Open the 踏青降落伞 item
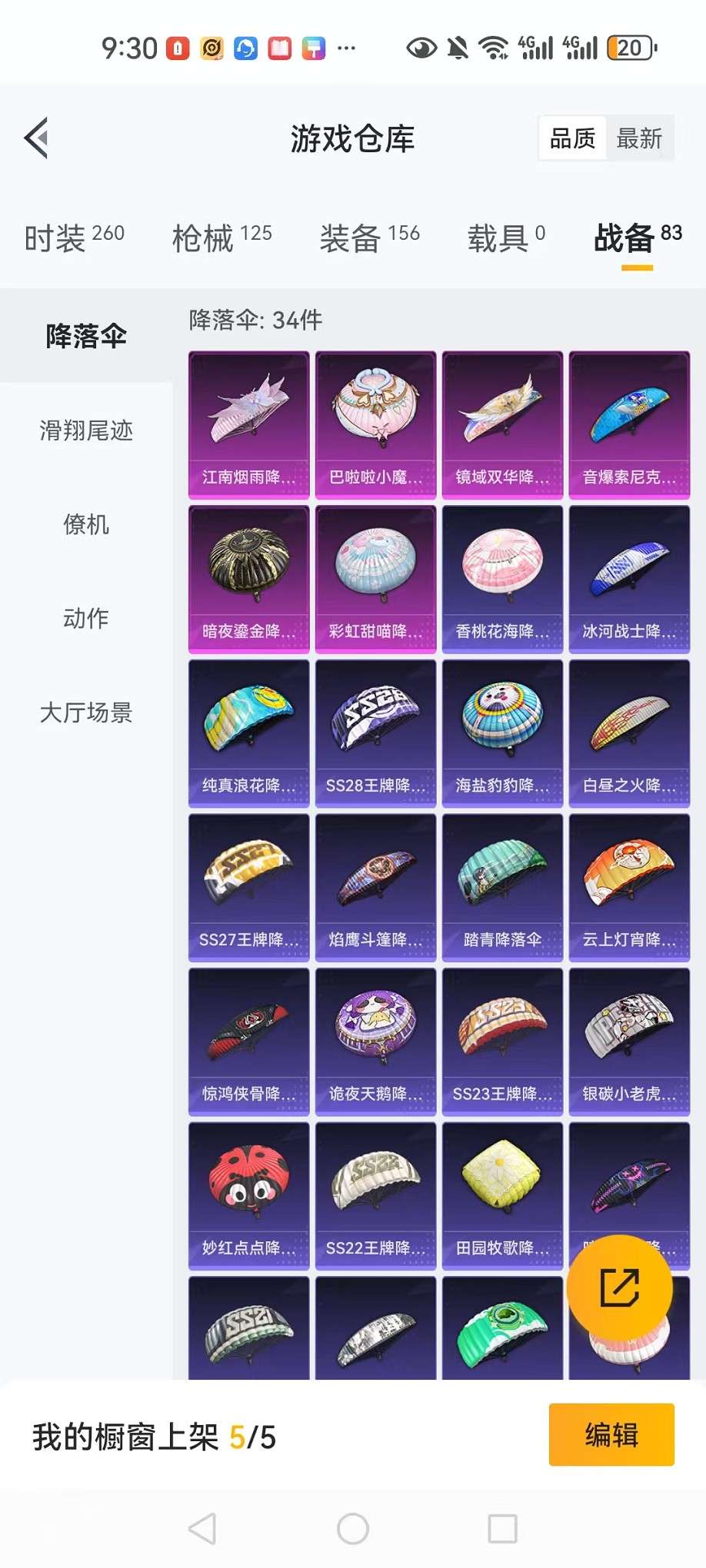 click(503, 888)
